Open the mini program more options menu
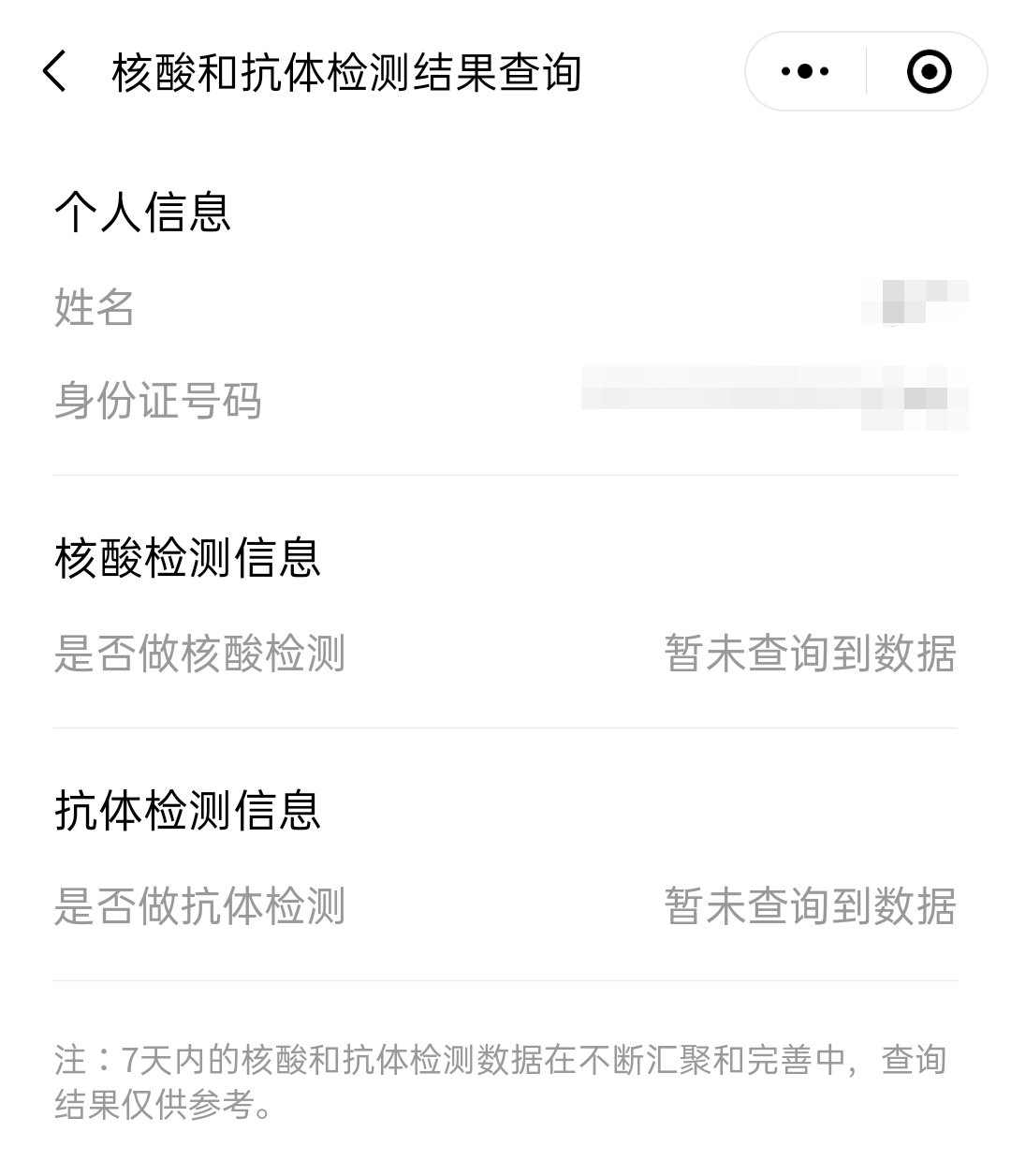 (805, 72)
